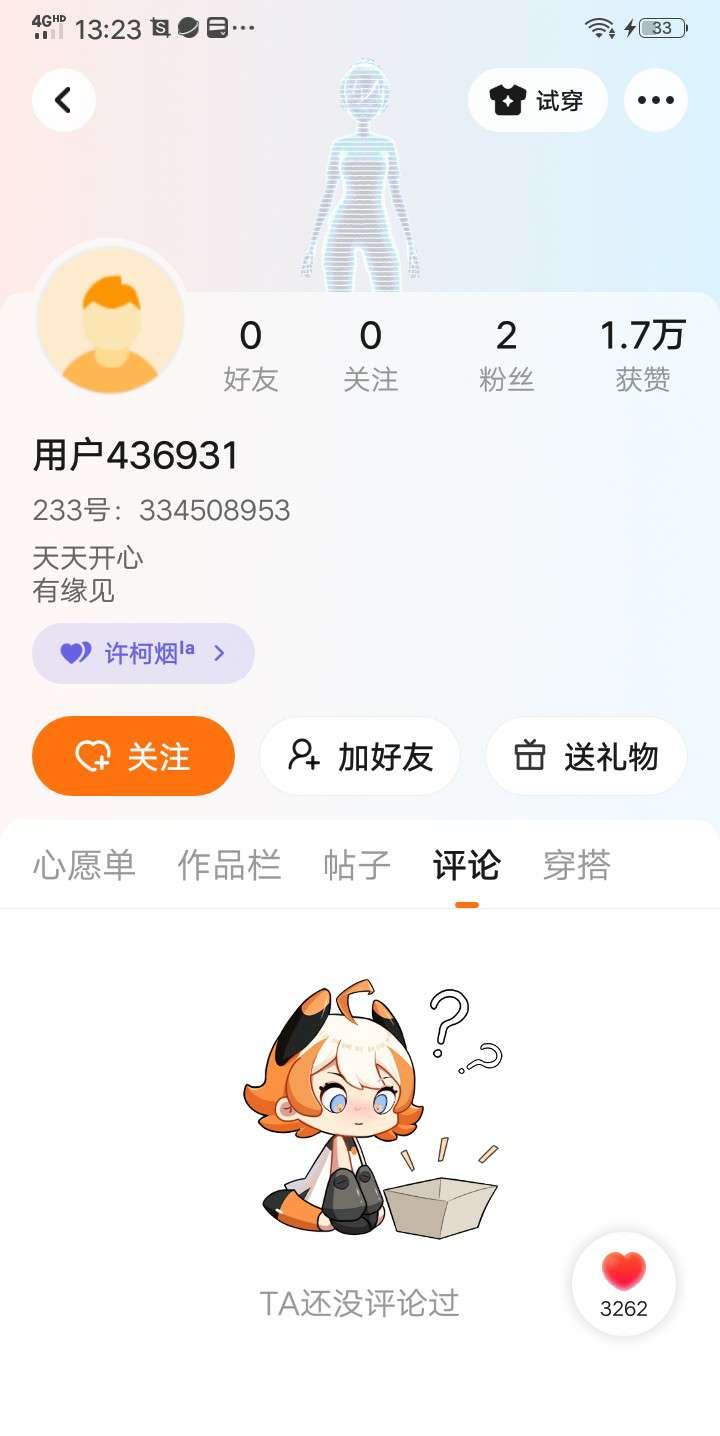
Task: Go back using the top arrow
Action: [x=64, y=100]
